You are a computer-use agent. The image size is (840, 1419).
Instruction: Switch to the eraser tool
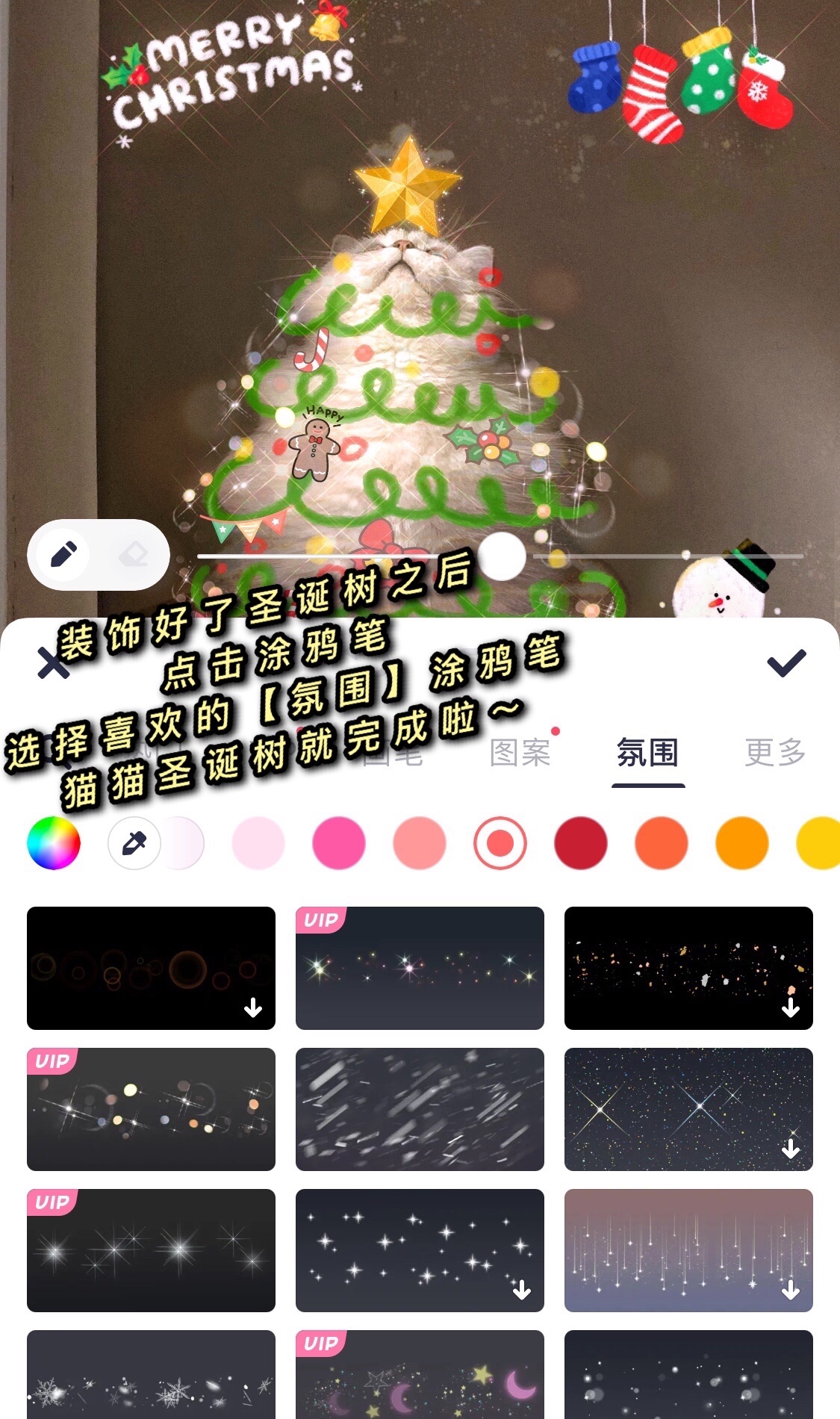[x=134, y=555]
